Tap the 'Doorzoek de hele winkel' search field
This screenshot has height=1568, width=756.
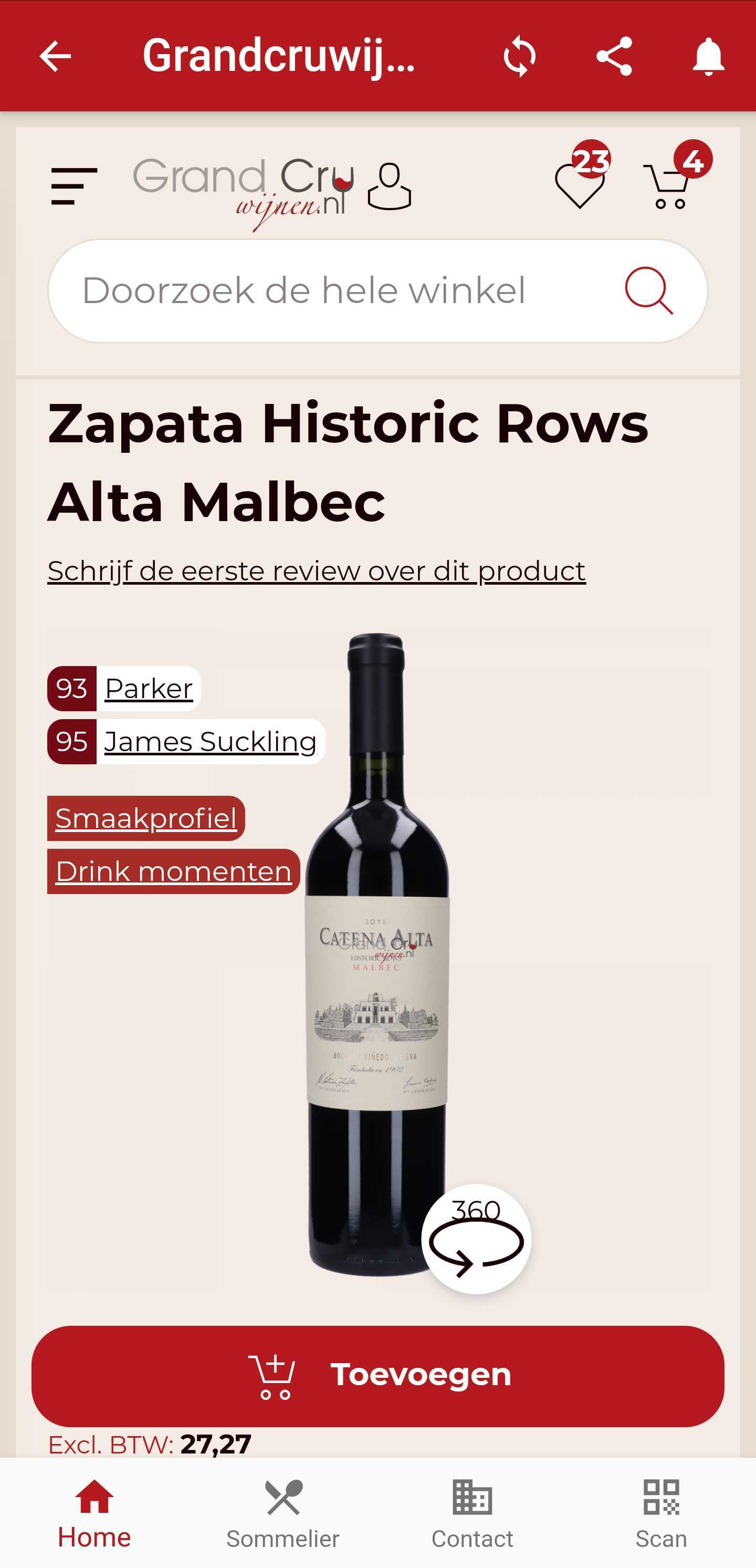(329, 290)
